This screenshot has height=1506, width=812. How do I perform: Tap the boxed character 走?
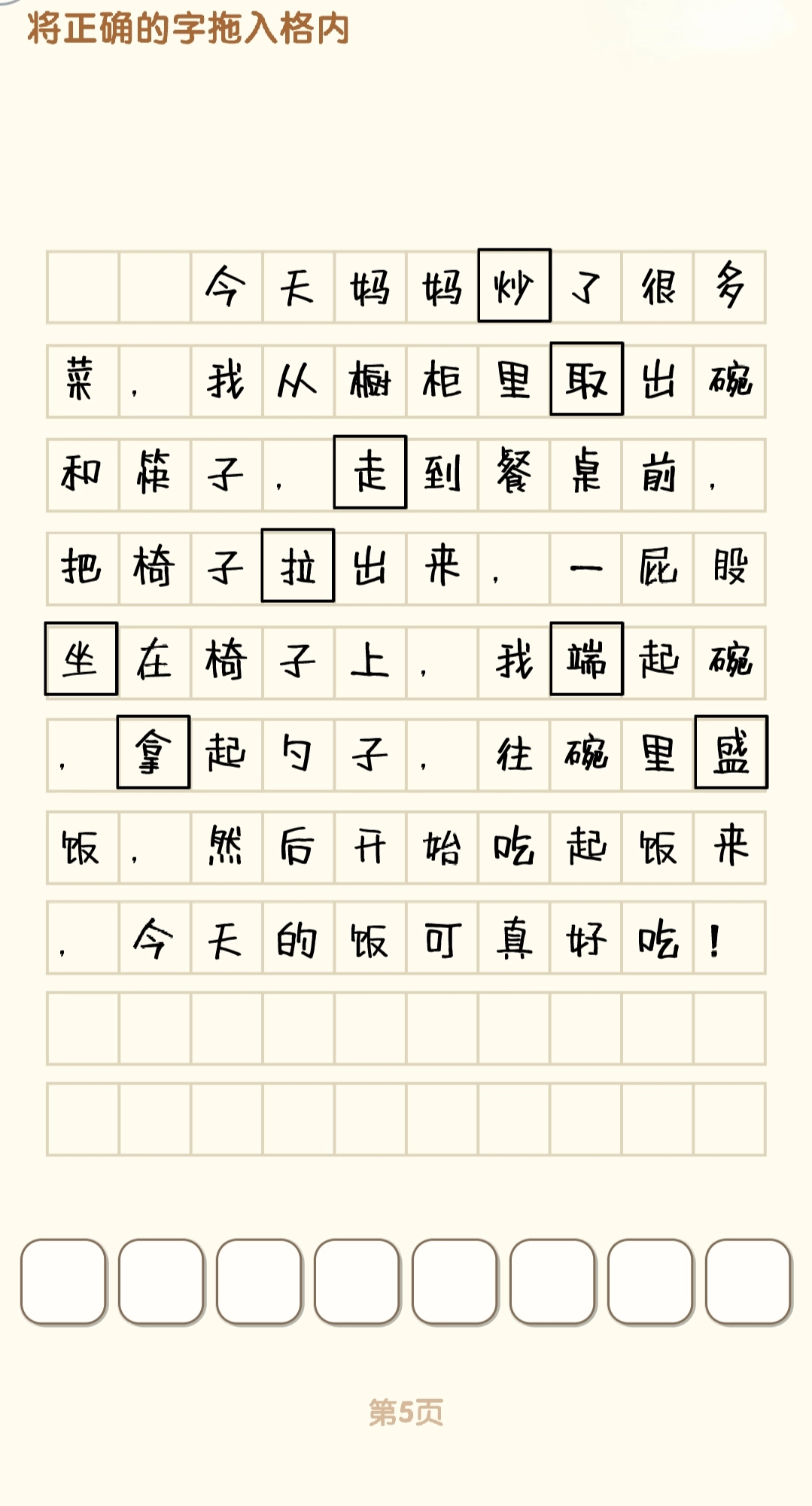coord(370,472)
